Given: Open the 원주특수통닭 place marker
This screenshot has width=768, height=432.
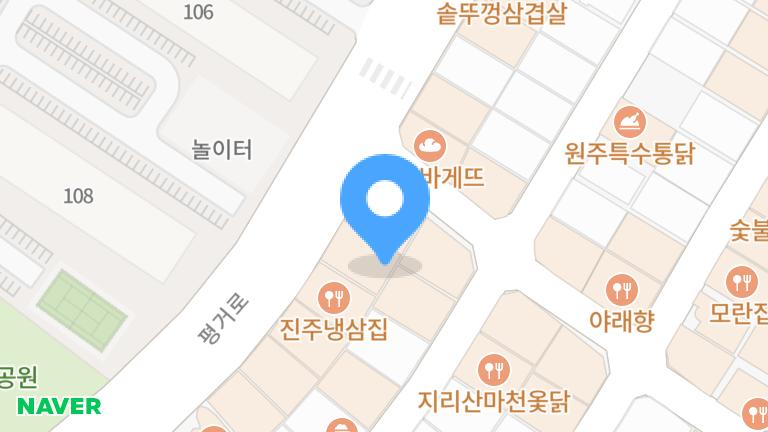Looking at the screenshot, I should click(630, 123).
